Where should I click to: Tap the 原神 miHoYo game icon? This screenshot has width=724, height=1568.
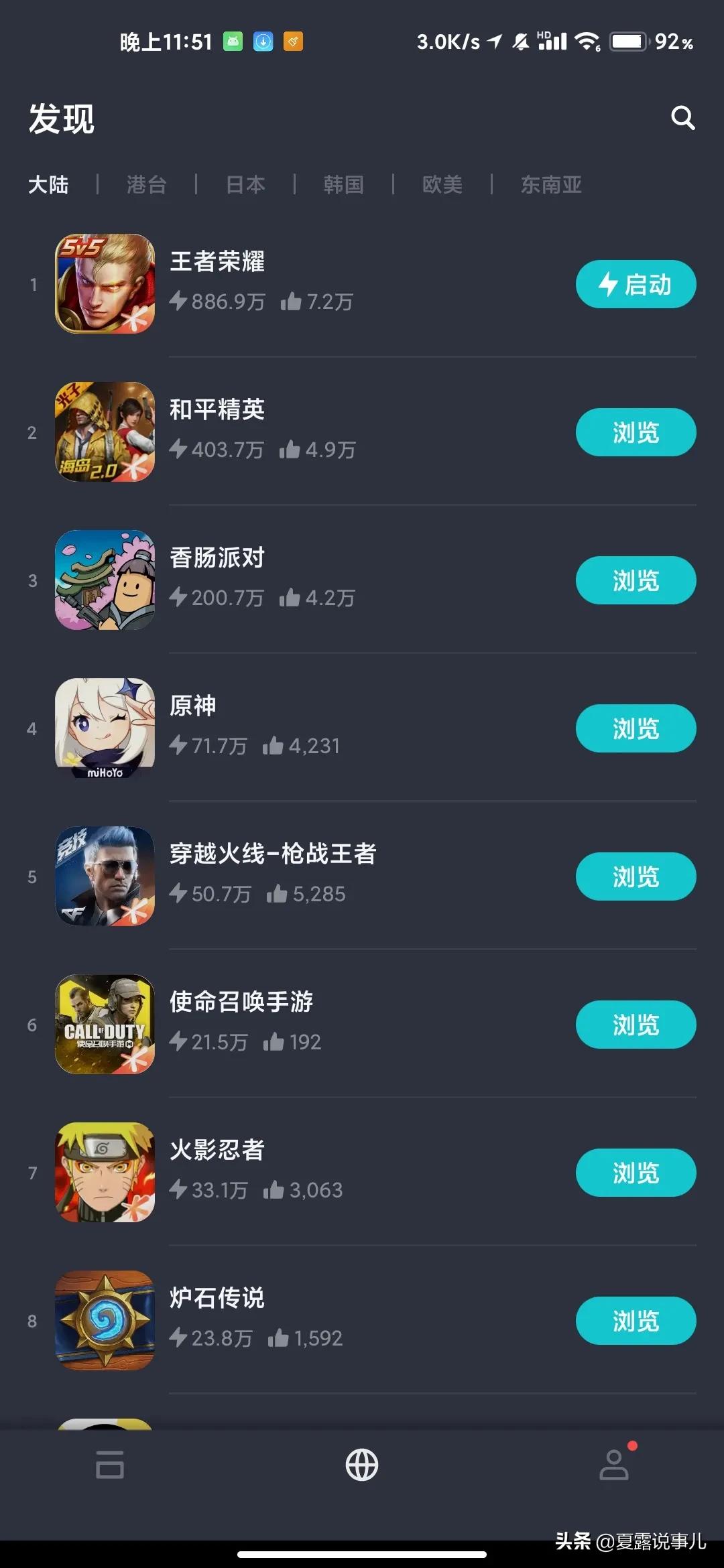(105, 728)
